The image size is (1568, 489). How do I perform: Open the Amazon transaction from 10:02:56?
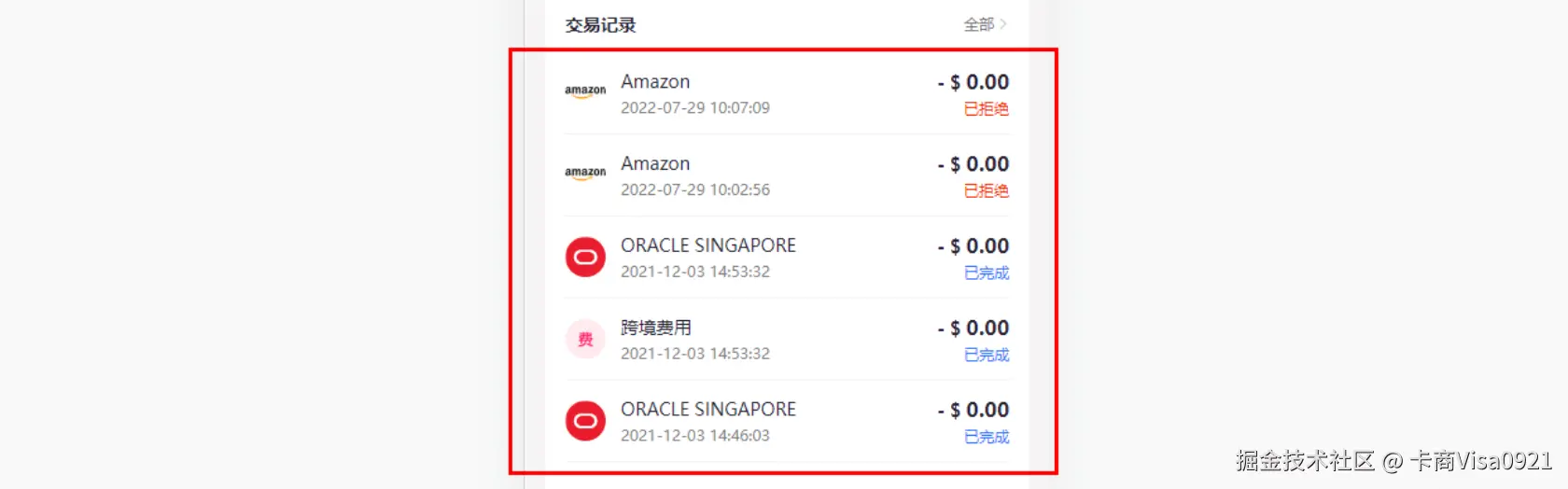786,176
